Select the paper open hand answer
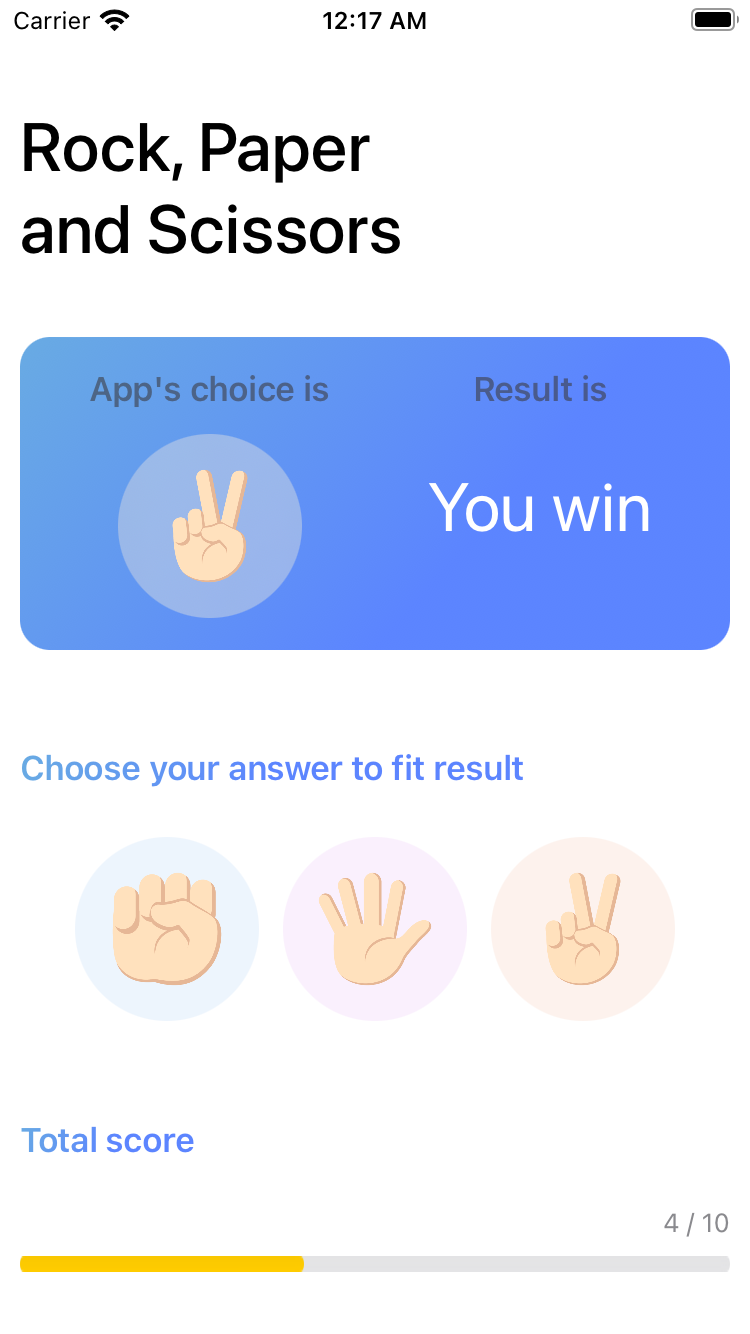Viewport: 750px width, 1334px height. pos(375,929)
